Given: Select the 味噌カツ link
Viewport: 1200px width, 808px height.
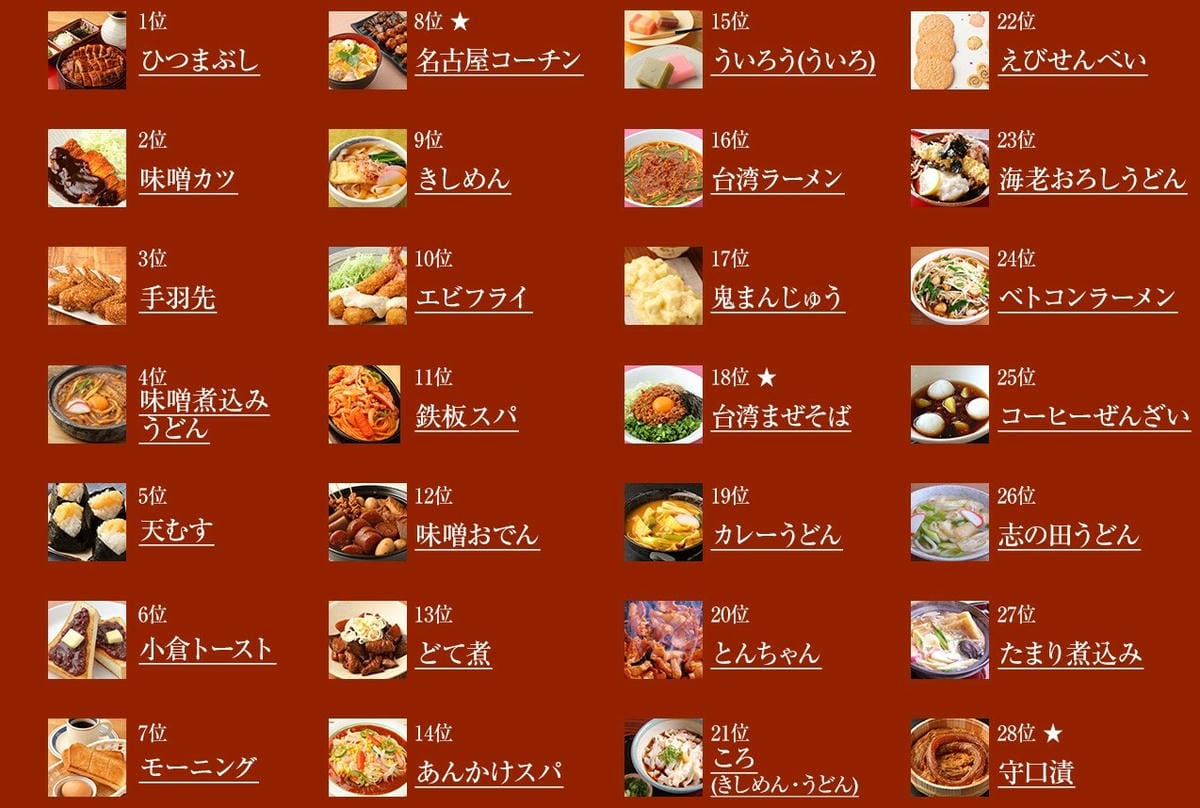Looking at the screenshot, I should point(187,180).
